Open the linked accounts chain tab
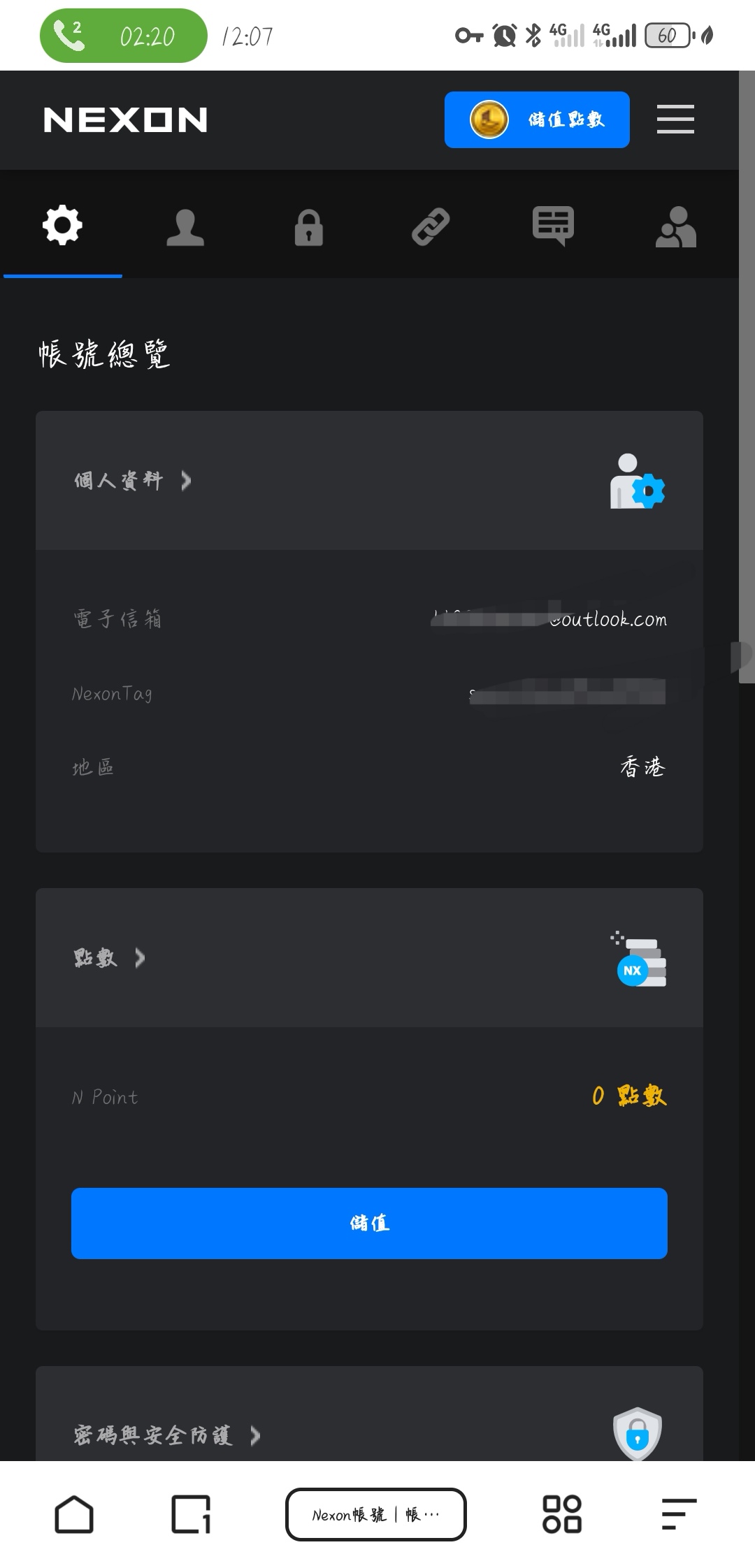755x1568 pixels. (x=431, y=227)
